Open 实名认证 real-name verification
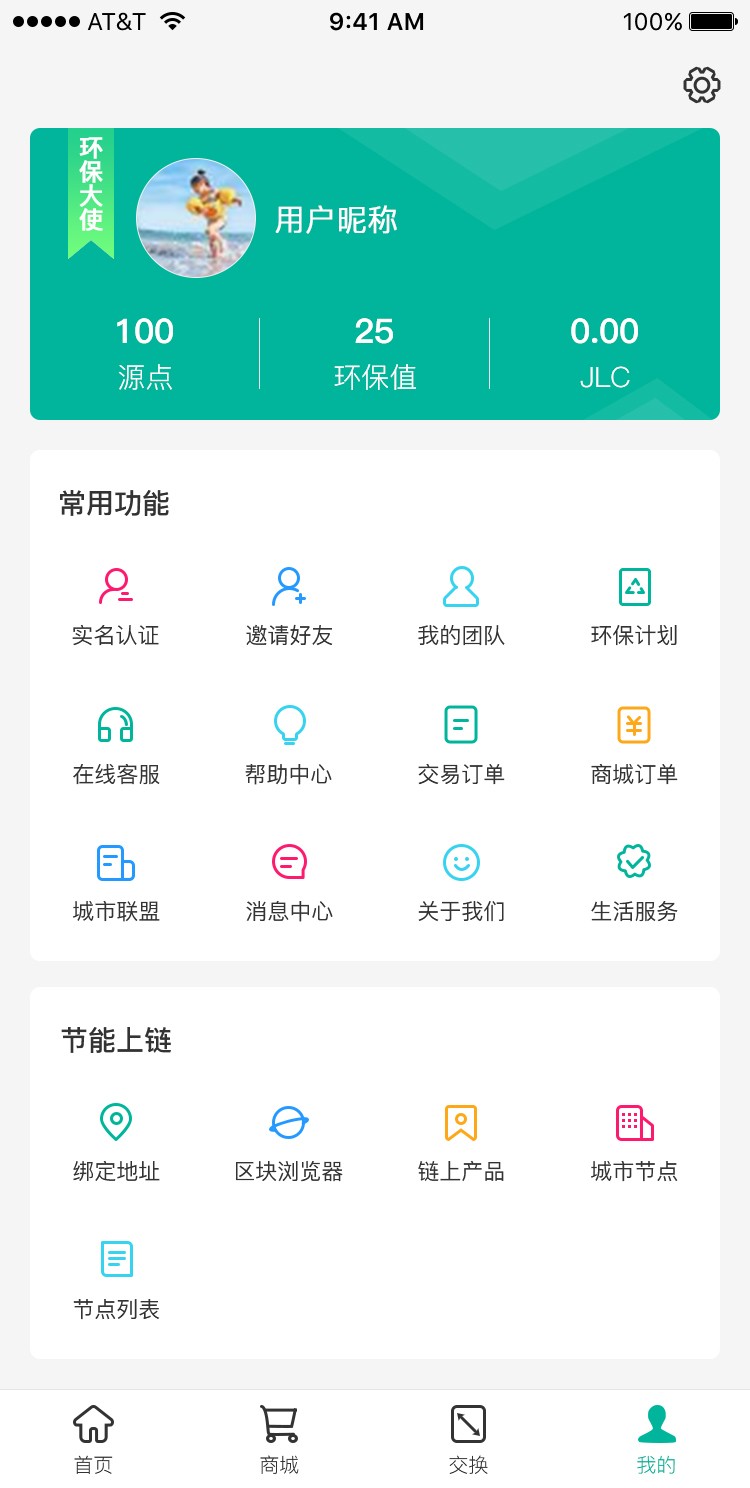Screen dimensions: 750x1488 coord(116,606)
